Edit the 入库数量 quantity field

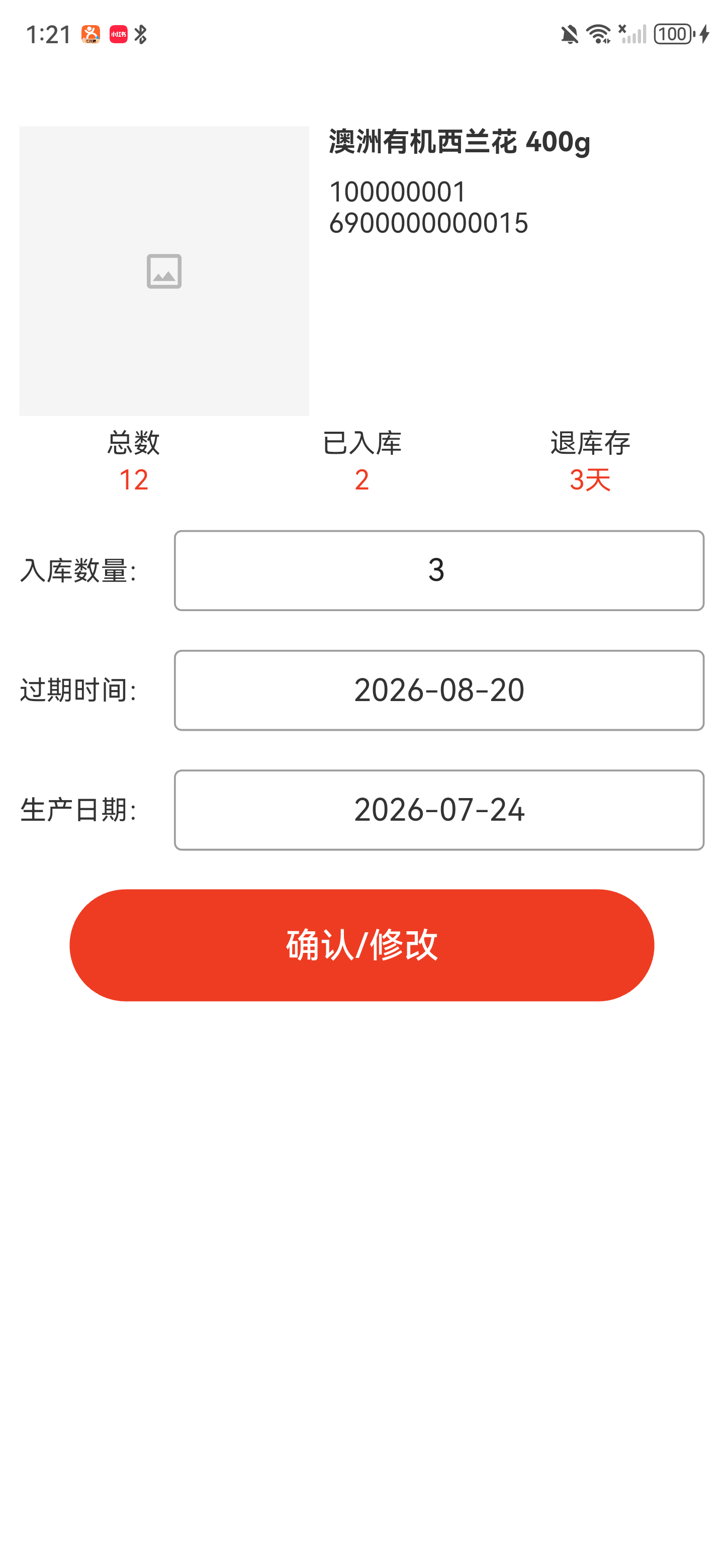[438, 570]
